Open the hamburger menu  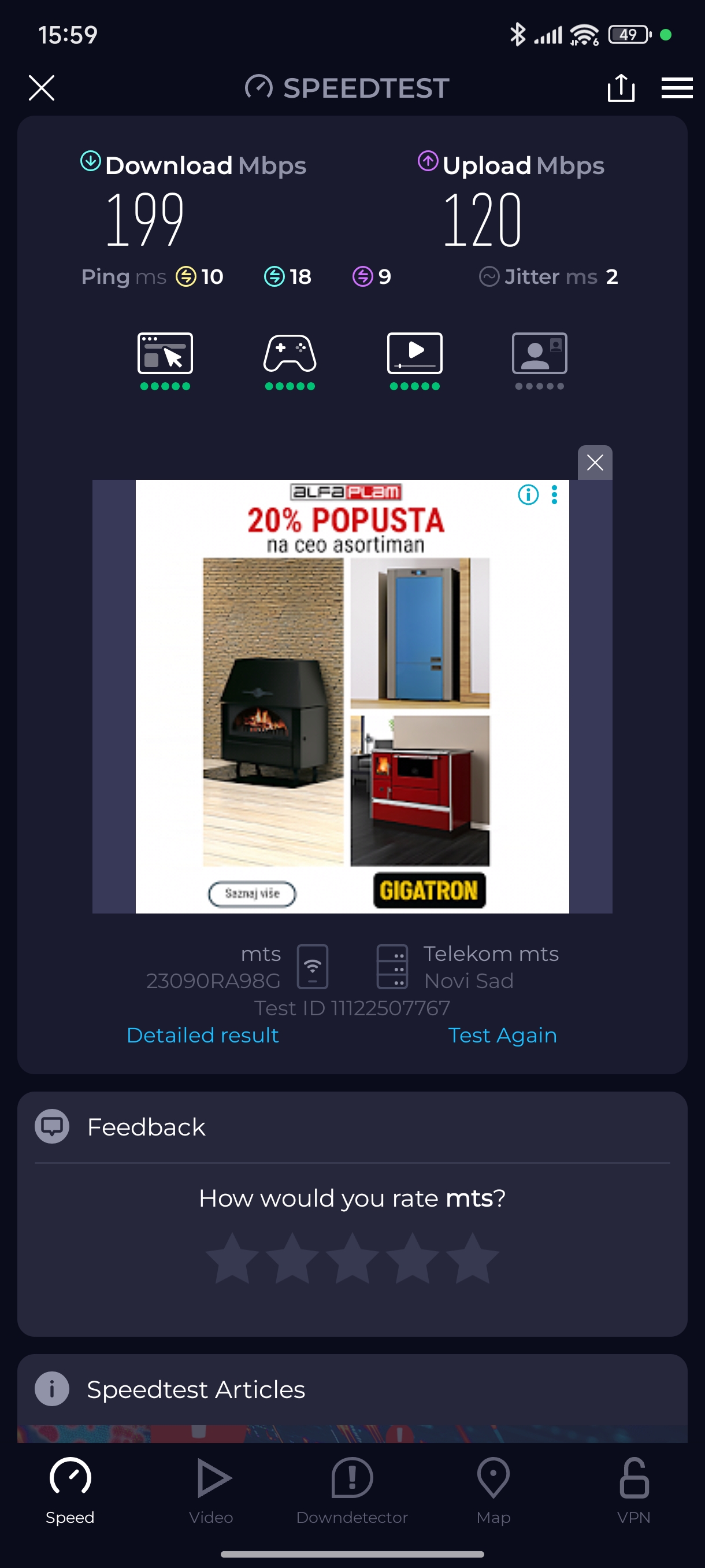tap(677, 88)
